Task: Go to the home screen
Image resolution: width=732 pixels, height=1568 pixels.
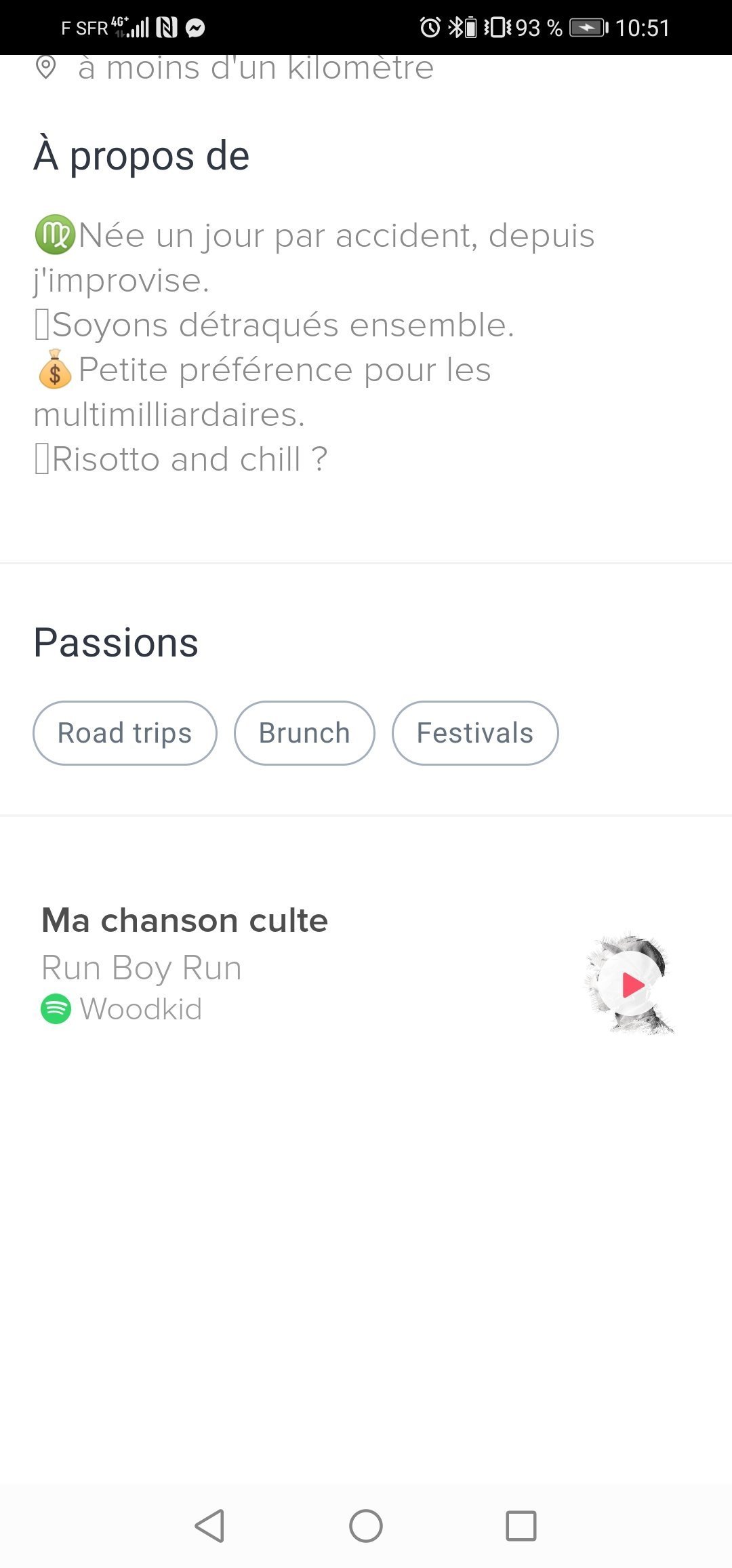Action: pos(366,1526)
